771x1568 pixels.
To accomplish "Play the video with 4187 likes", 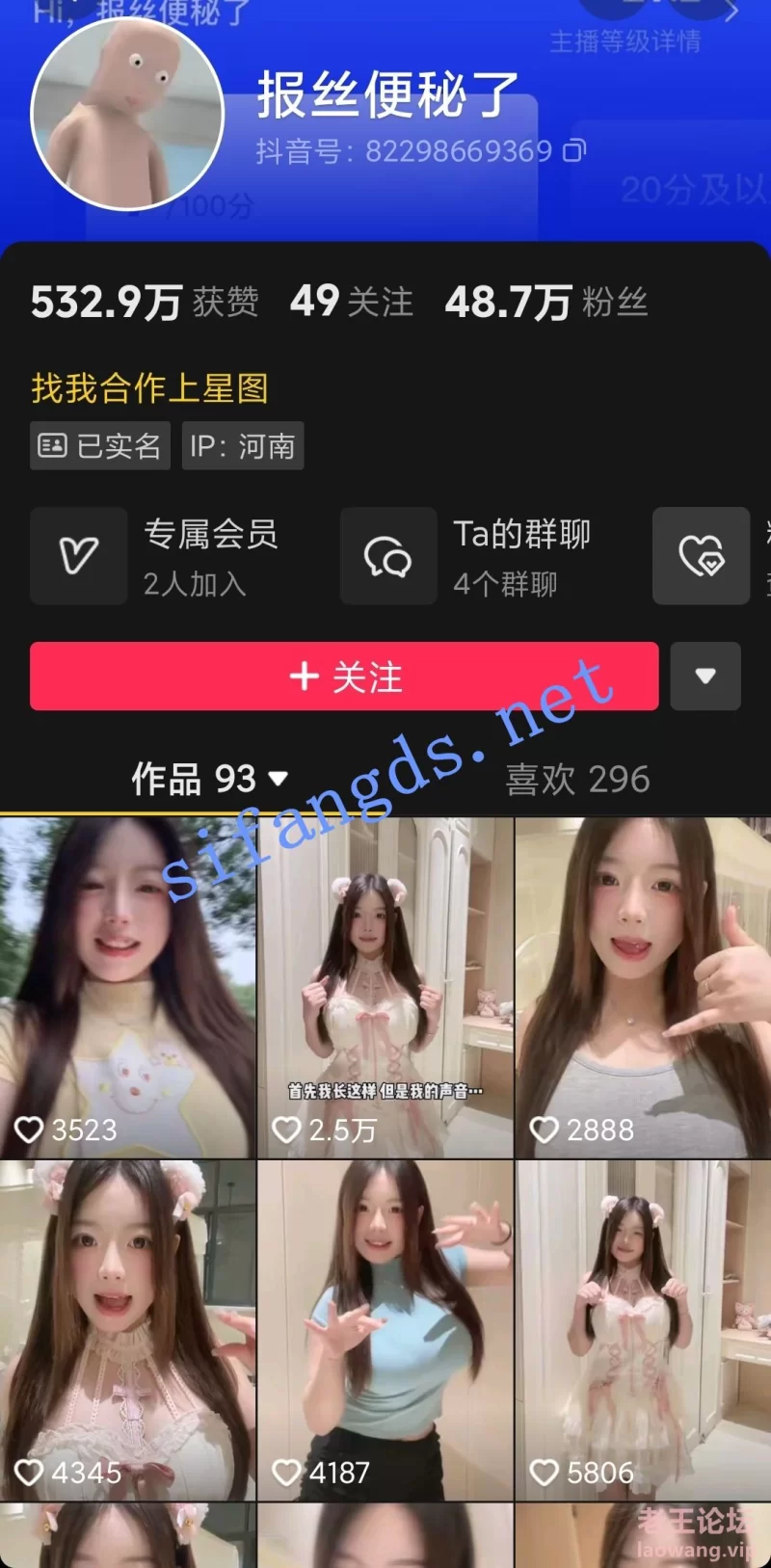I will [385, 1330].
